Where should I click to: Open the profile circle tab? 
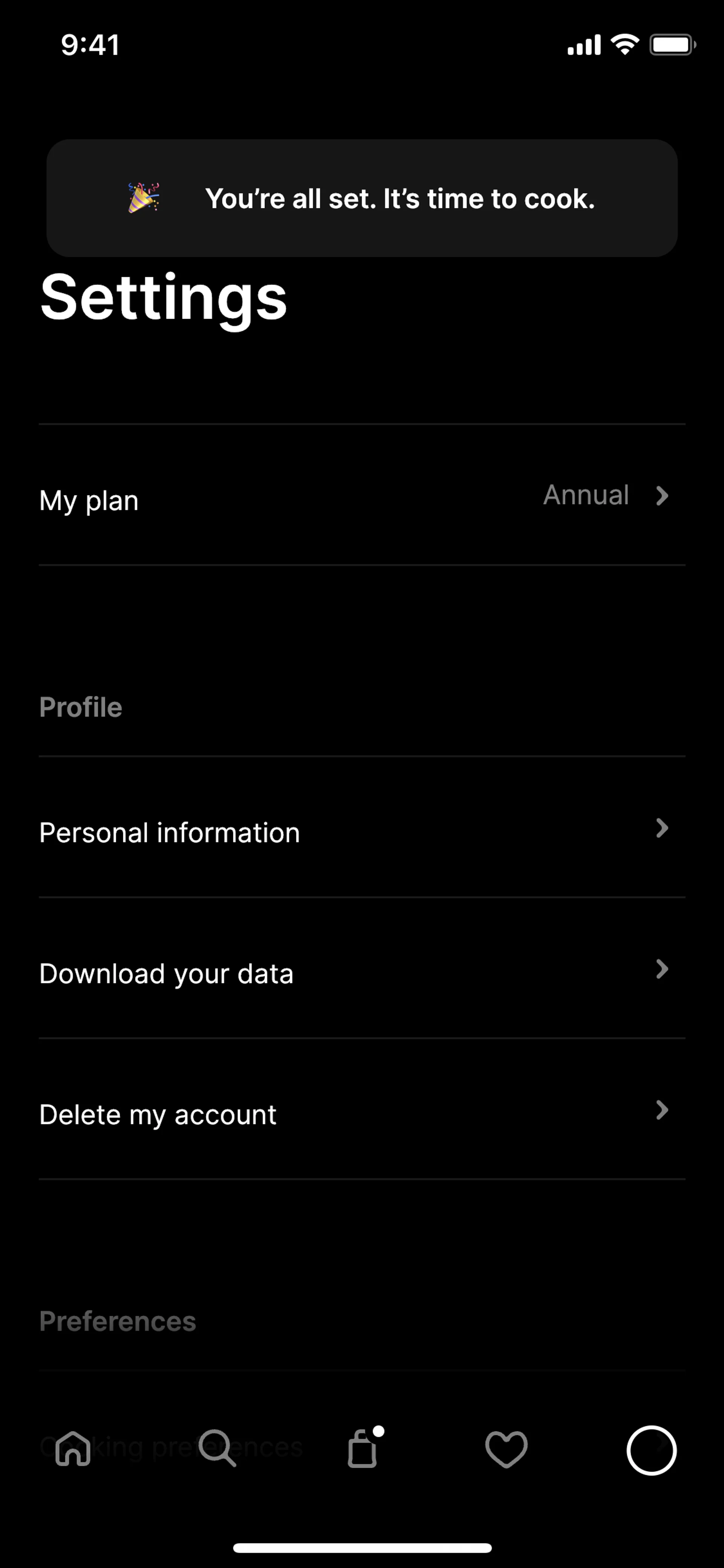pos(651,1451)
